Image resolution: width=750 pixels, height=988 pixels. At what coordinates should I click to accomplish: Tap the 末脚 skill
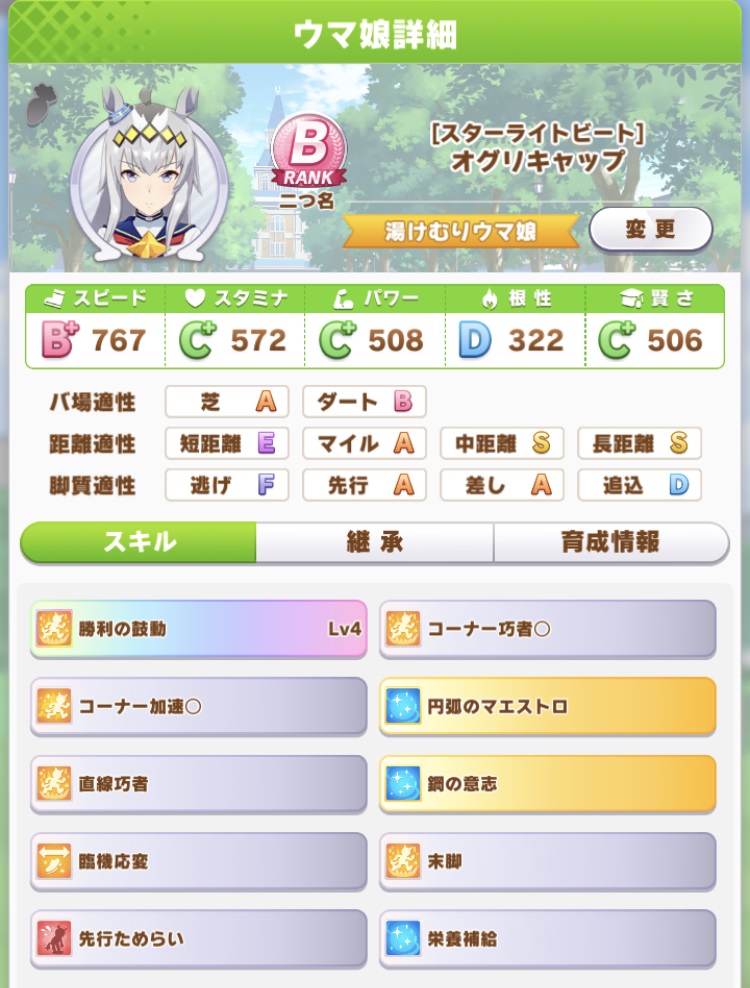[547, 861]
